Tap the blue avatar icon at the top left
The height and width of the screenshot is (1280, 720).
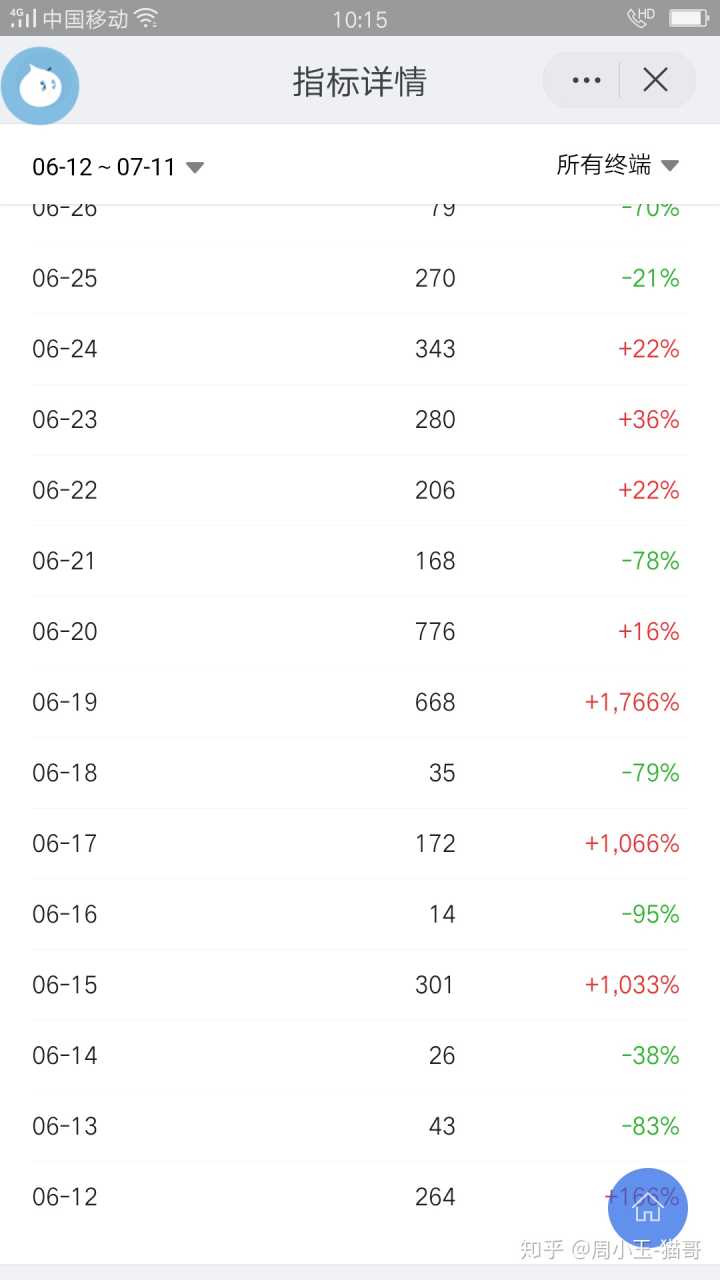[40, 85]
